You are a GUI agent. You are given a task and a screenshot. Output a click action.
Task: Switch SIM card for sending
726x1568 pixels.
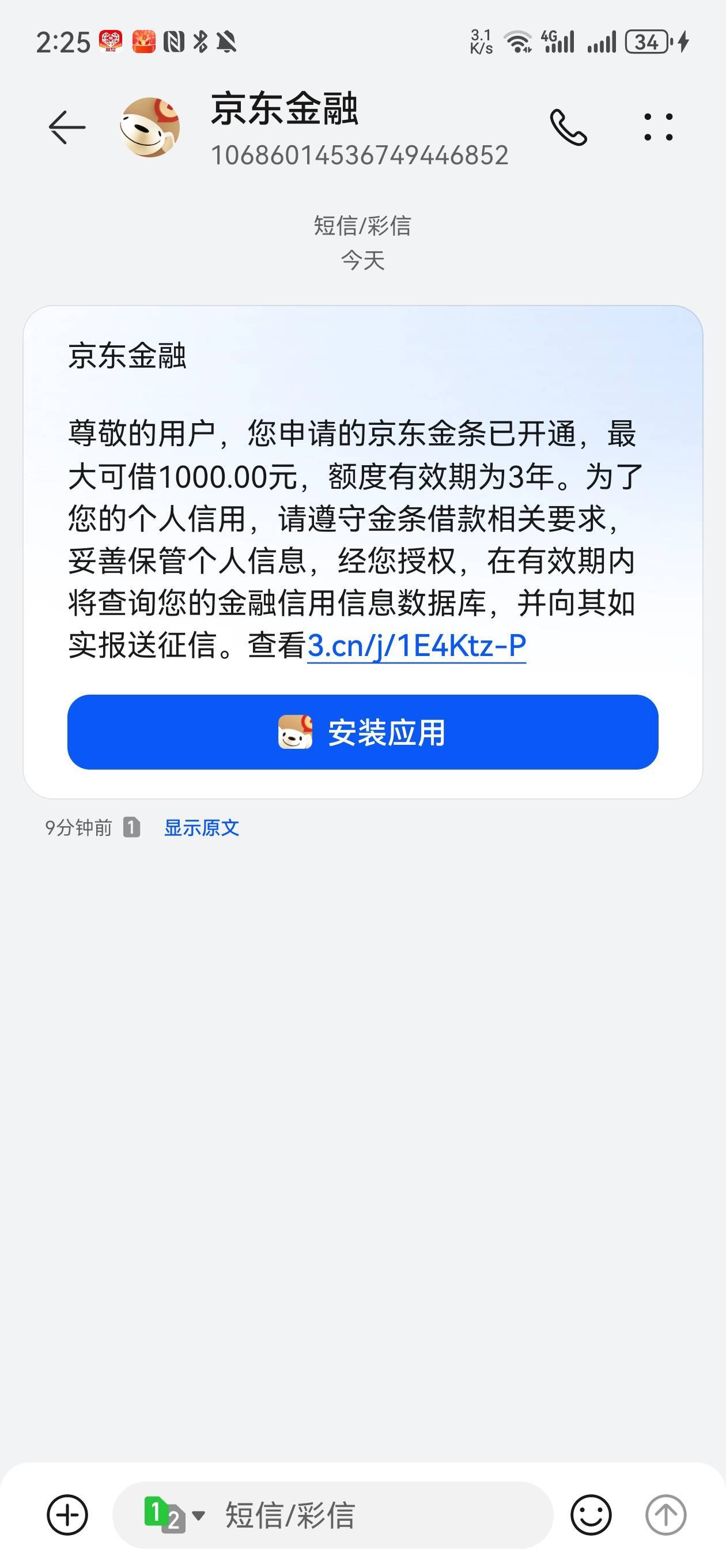click(x=173, y=1514)
